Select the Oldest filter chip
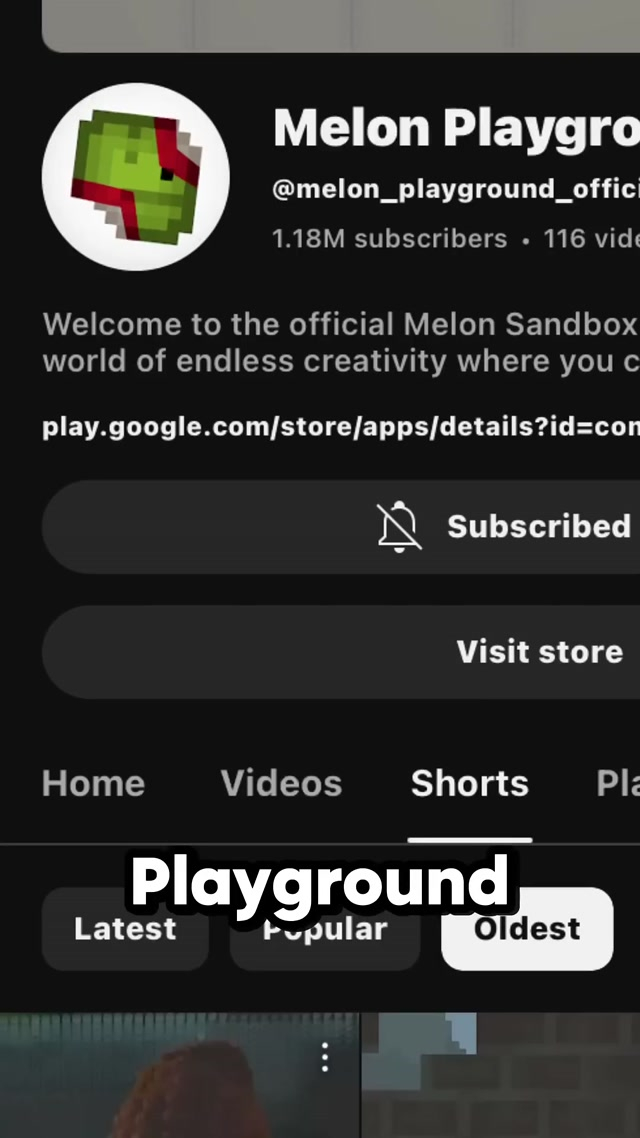Screen dimensions: 640x1138 (x=527, y=929)
